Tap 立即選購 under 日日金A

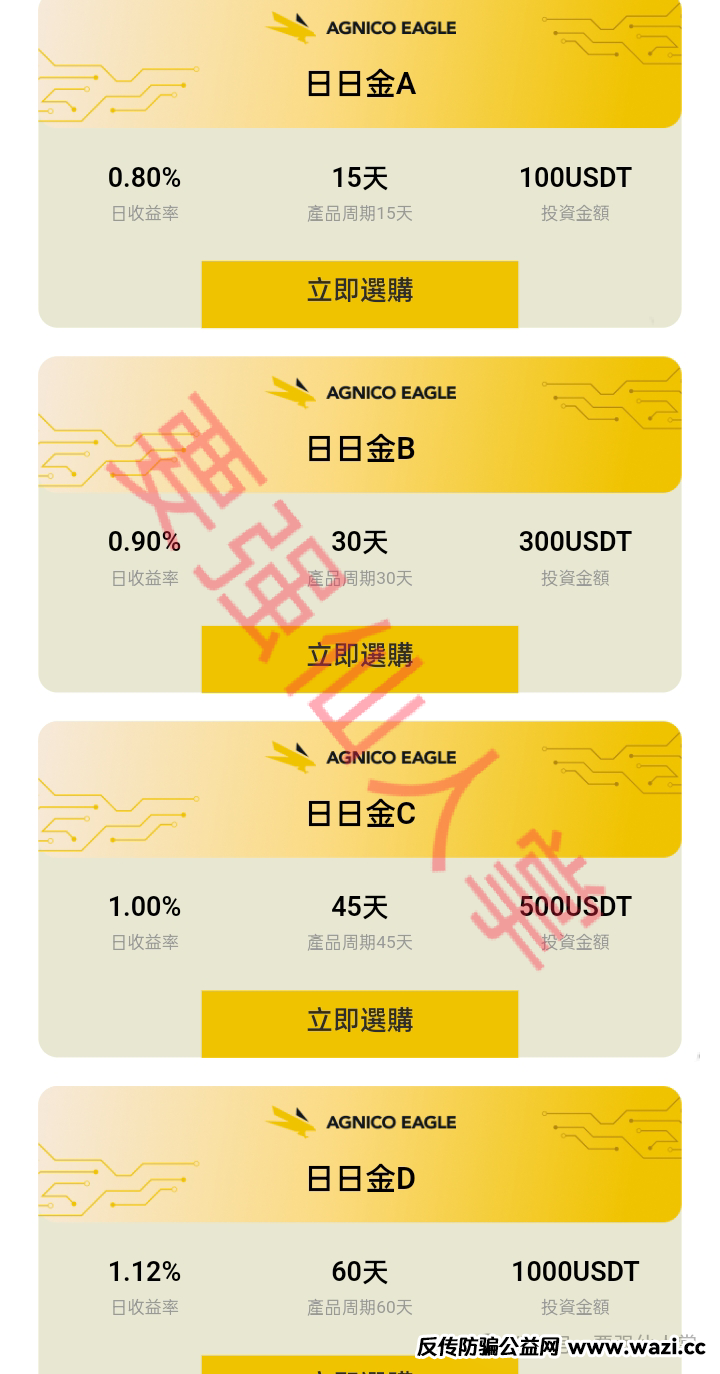pyautogui.click(x=359, y=293)
